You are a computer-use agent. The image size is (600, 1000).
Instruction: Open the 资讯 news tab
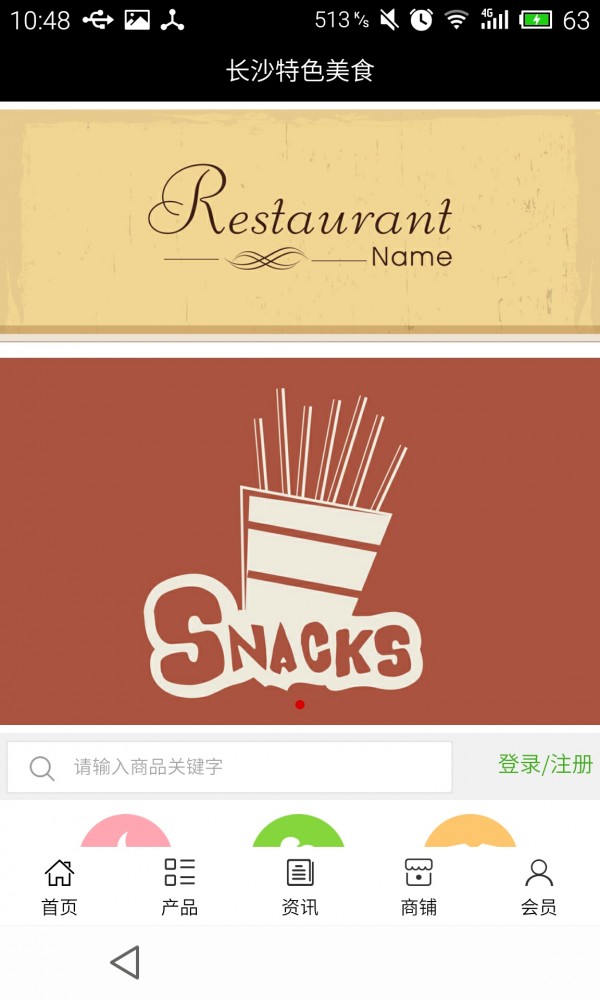point(300,886)
